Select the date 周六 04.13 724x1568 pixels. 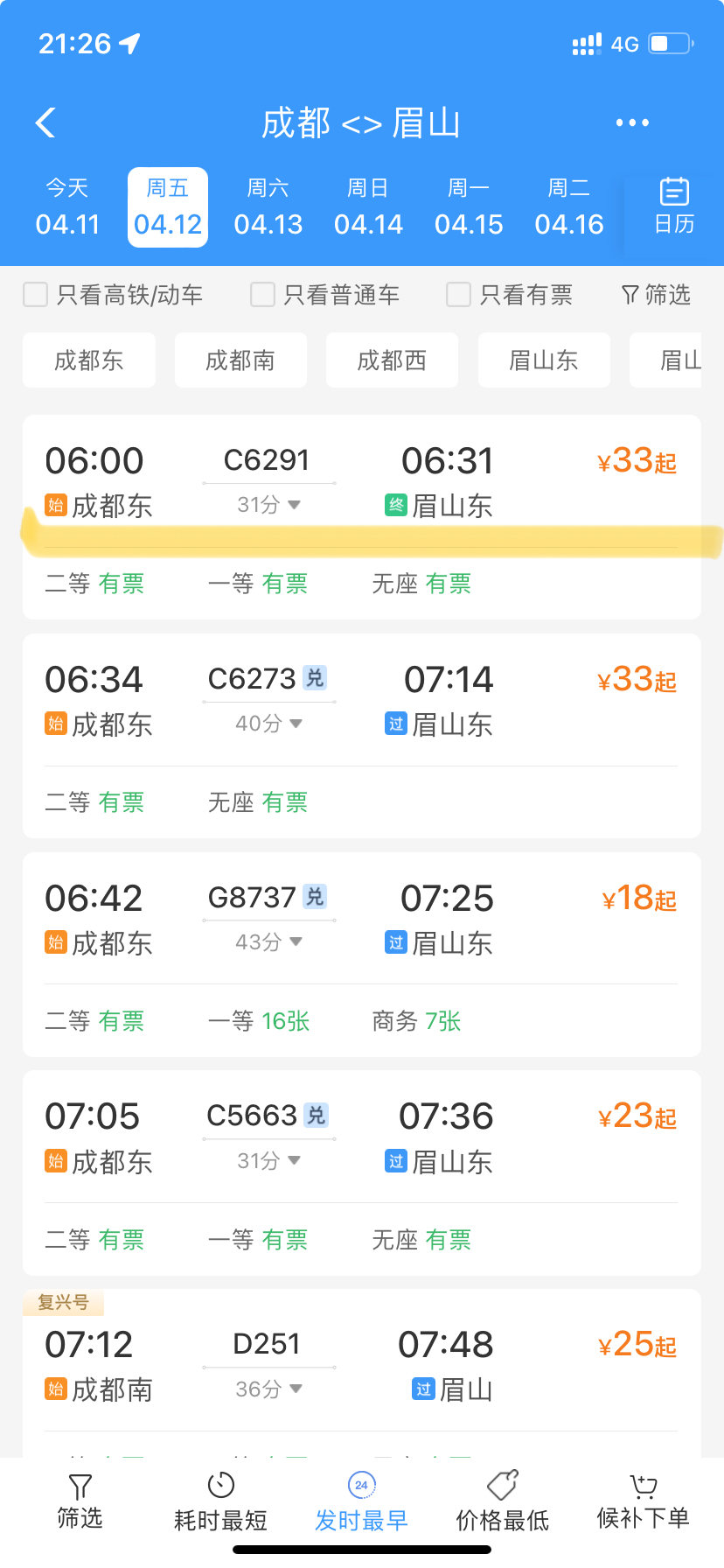pos(268,207)
